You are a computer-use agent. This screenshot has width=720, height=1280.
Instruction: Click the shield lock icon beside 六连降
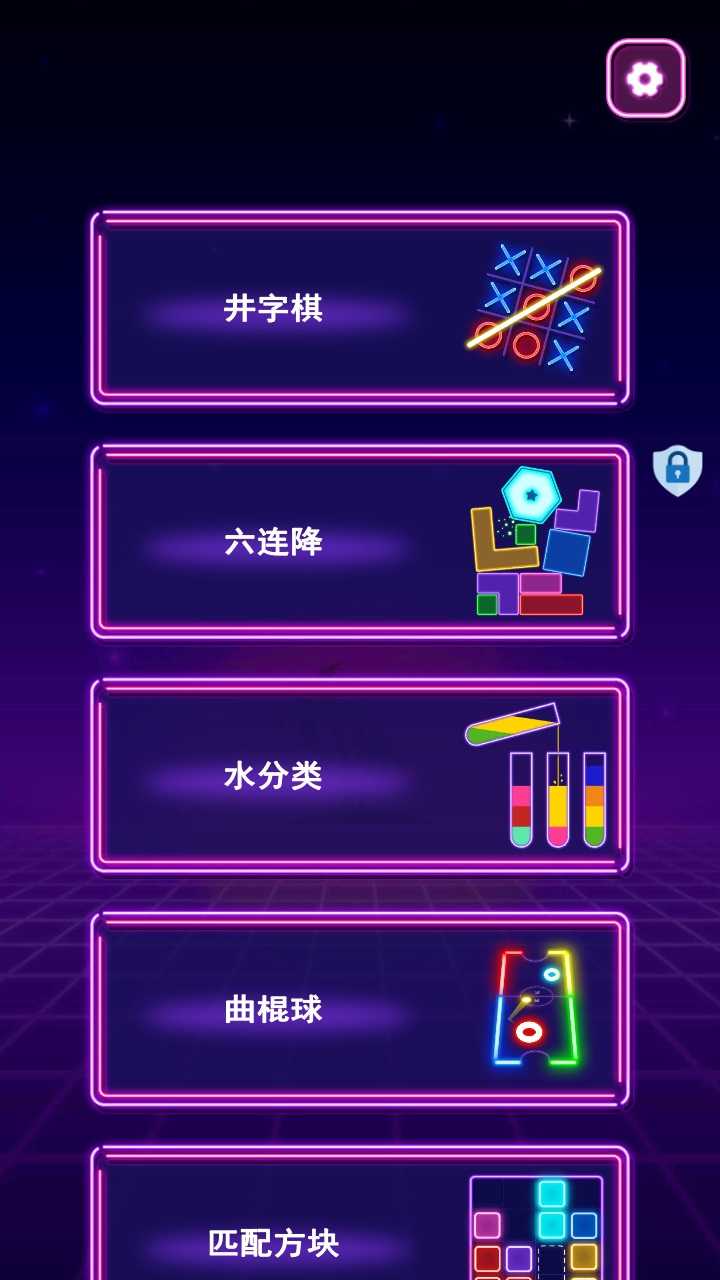(x=677, y=470)
